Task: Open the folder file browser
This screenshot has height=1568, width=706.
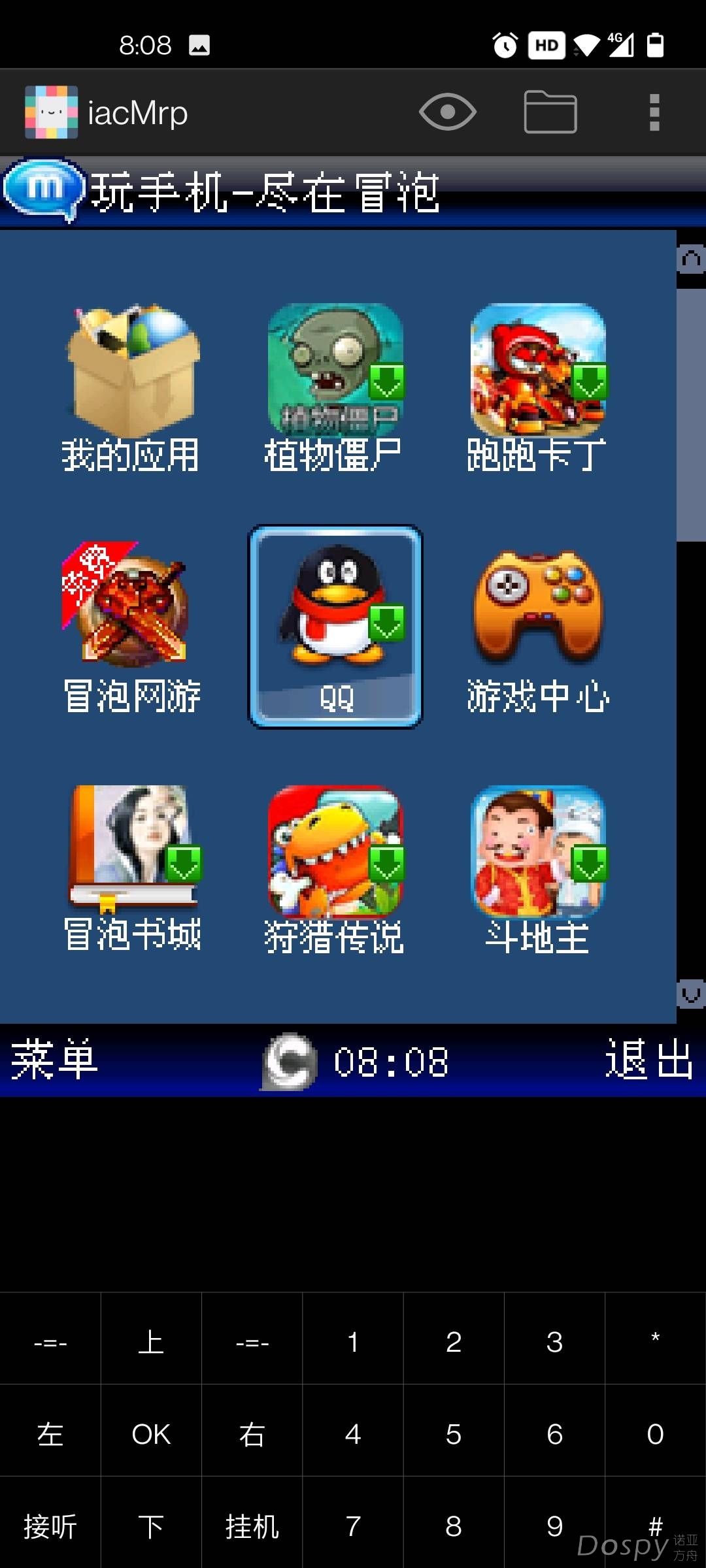Action: 550,112
